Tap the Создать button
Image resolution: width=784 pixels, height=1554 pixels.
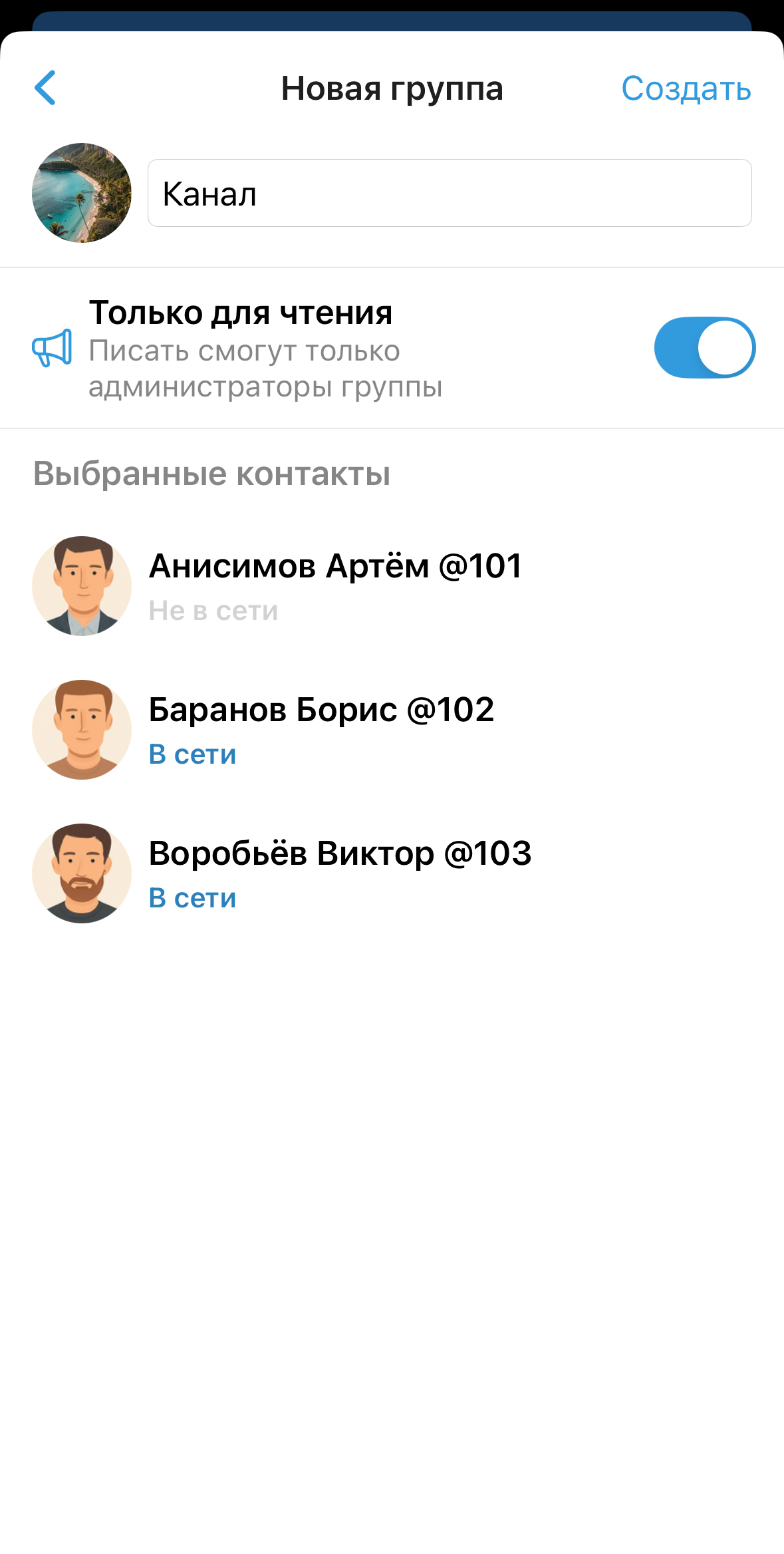686,88
